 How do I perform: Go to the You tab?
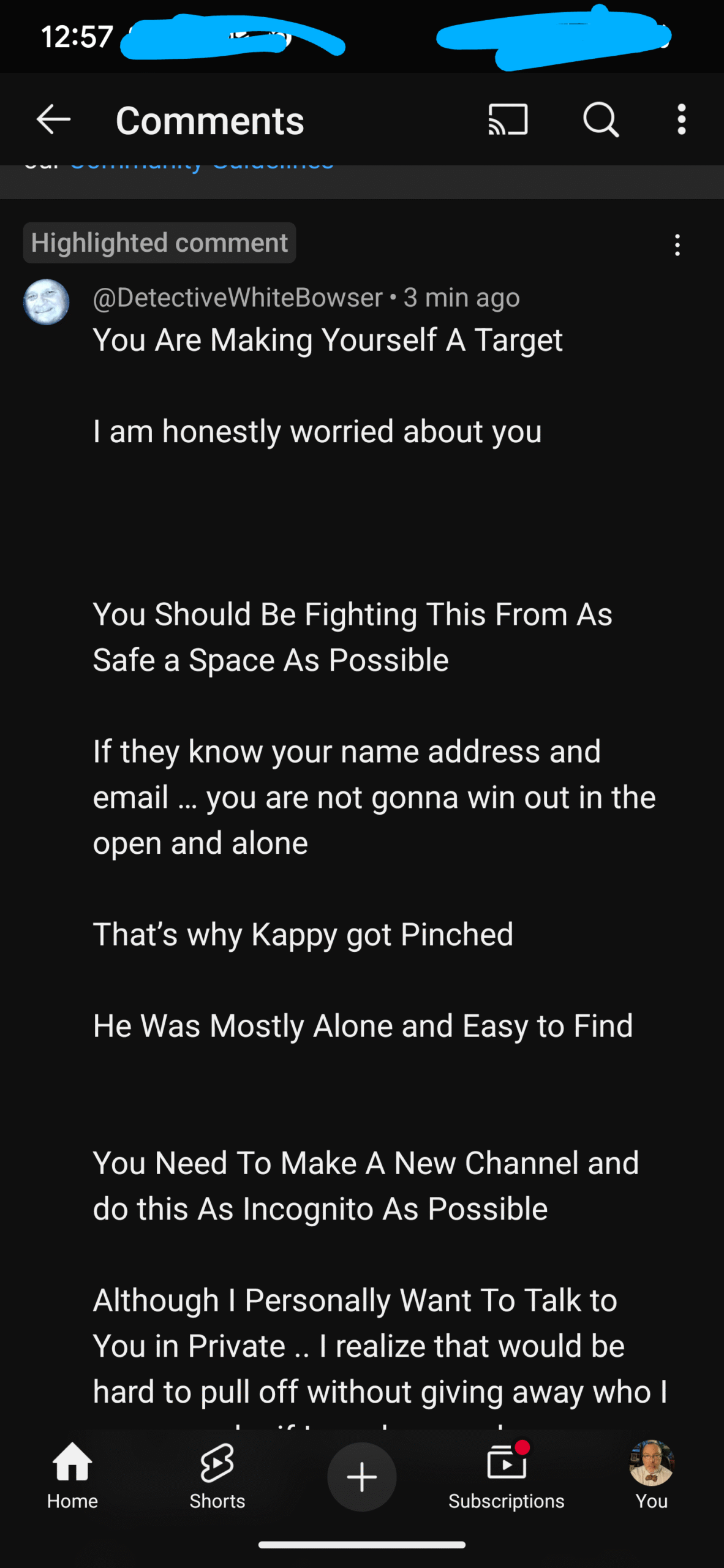[x=652, y=1476]
